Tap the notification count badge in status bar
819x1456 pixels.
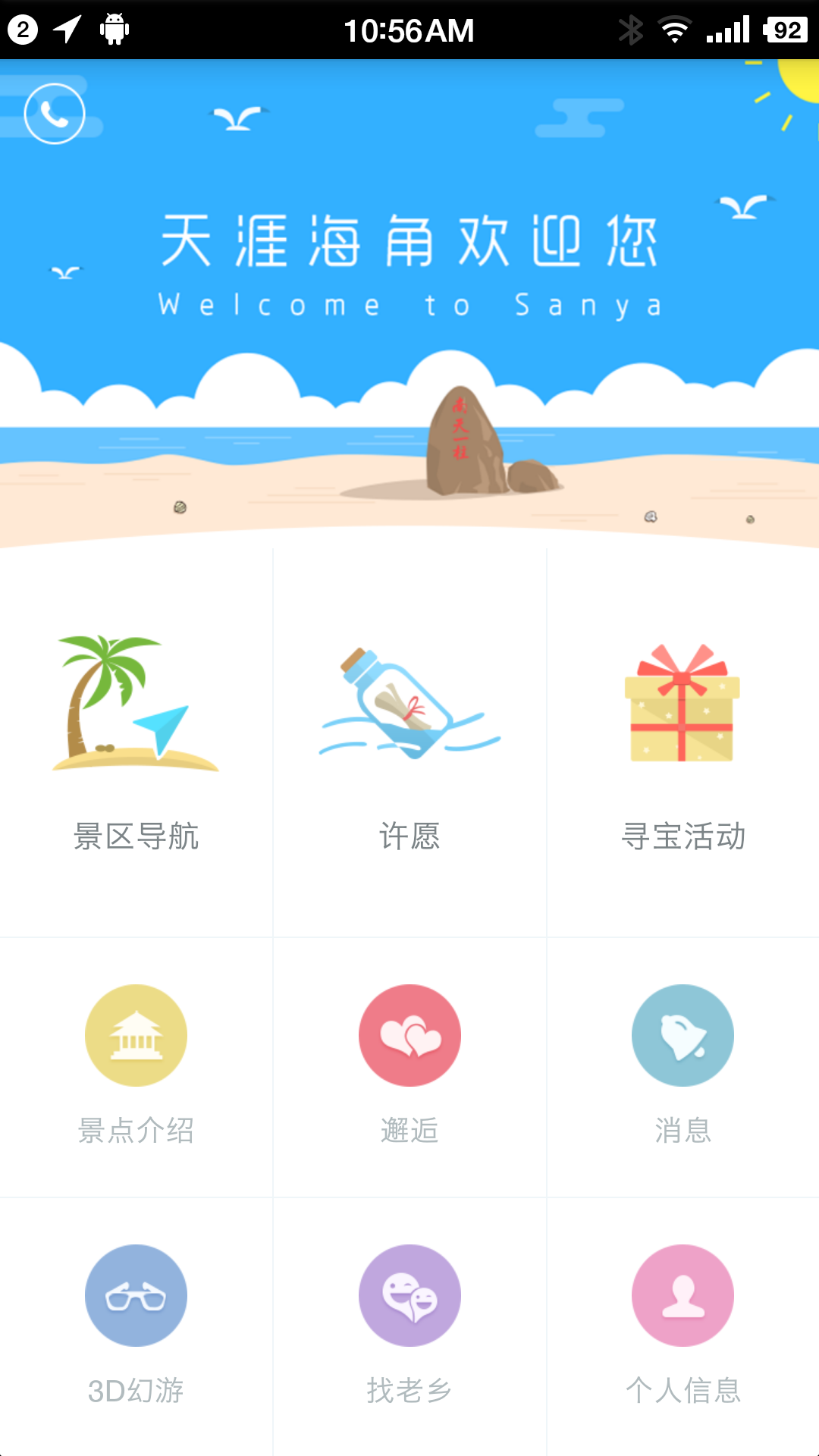pos(21,29)
